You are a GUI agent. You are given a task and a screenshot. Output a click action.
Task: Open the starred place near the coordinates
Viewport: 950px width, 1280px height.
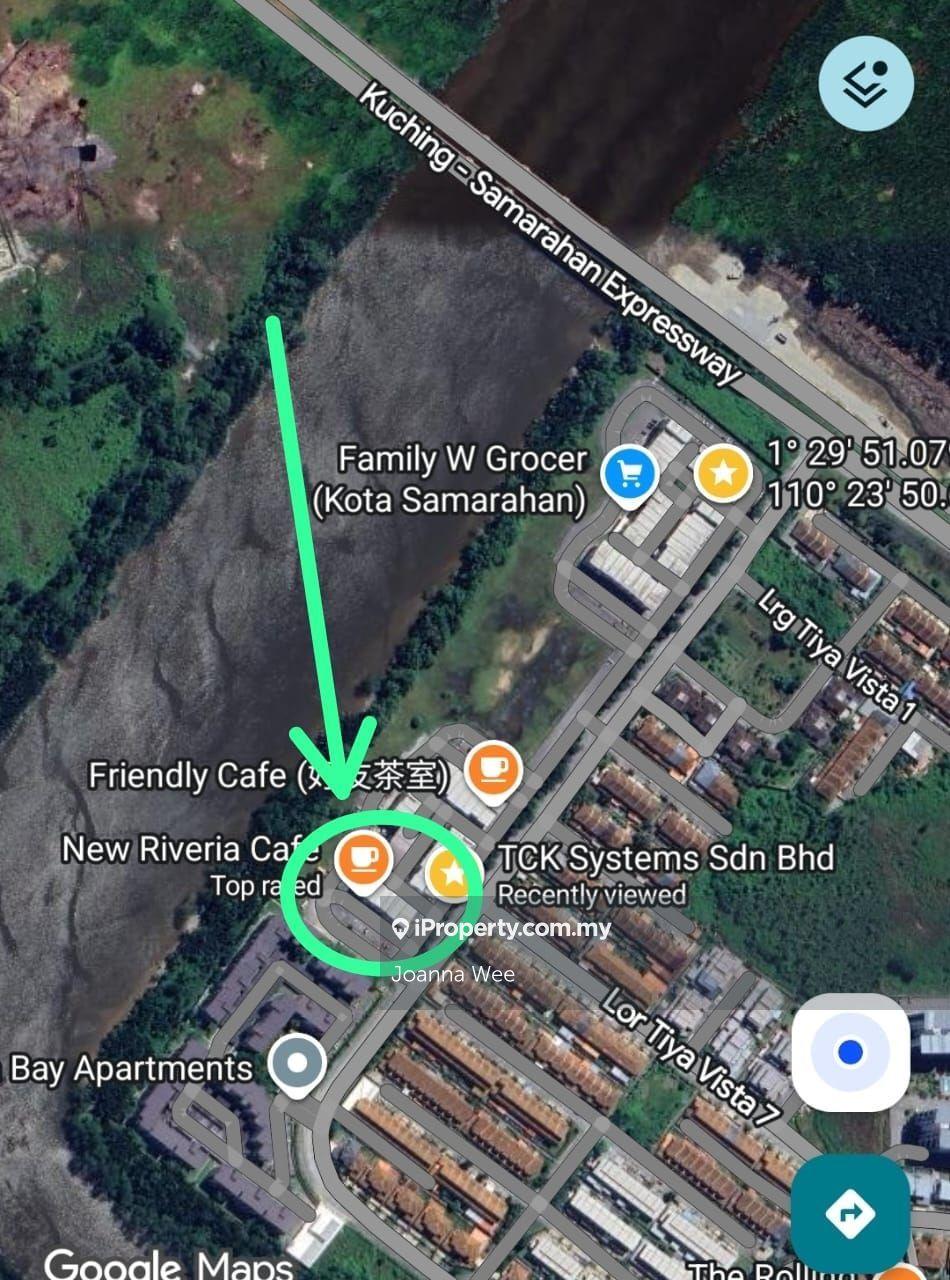(x=723, y=472)
